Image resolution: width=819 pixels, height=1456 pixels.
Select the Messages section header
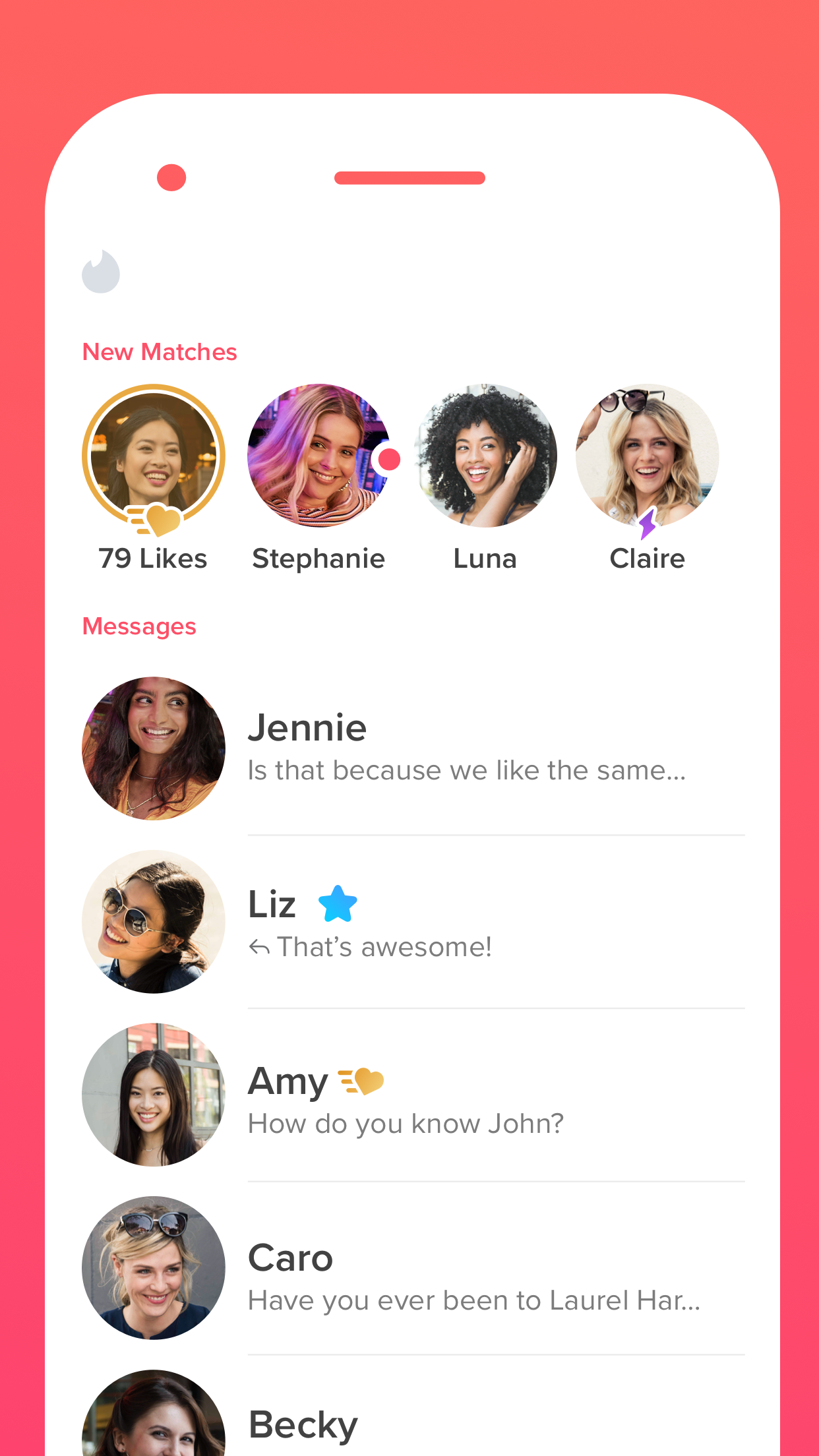(139, 626)
